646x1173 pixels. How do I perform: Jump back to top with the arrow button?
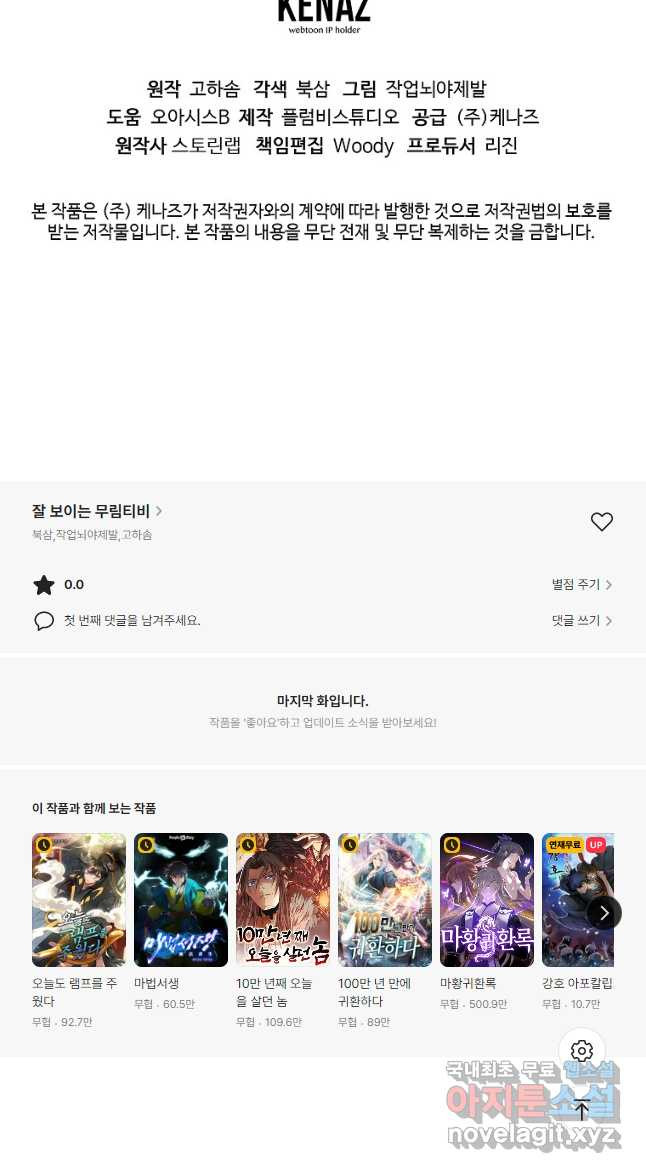tap(582, 1109)
